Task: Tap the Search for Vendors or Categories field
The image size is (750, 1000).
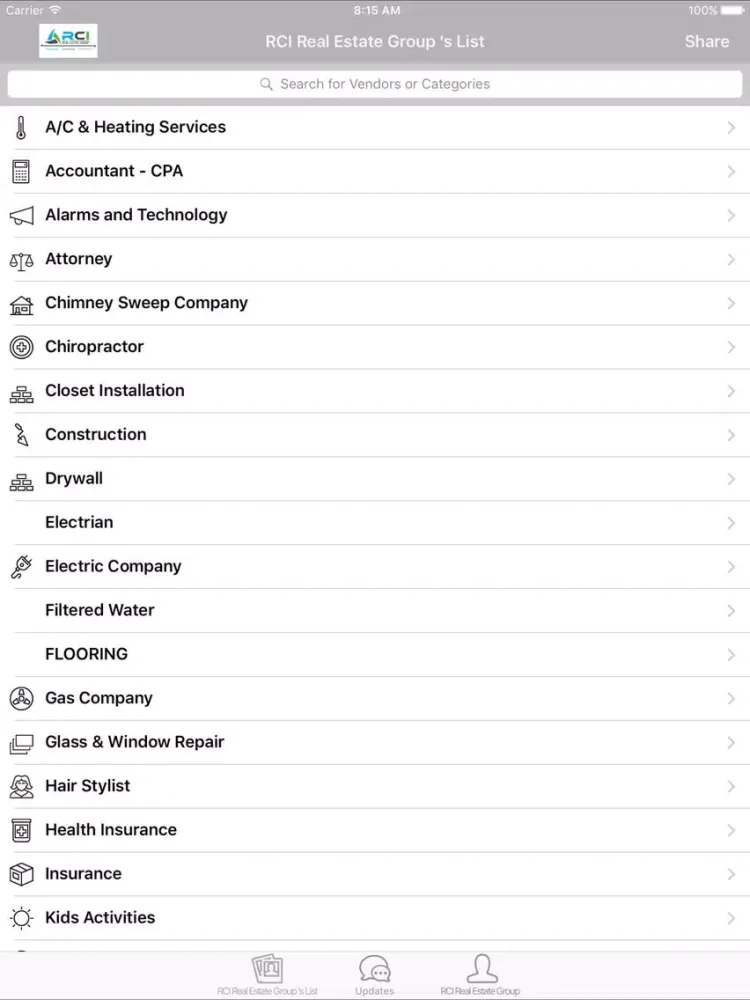Action: click(375, 84)
